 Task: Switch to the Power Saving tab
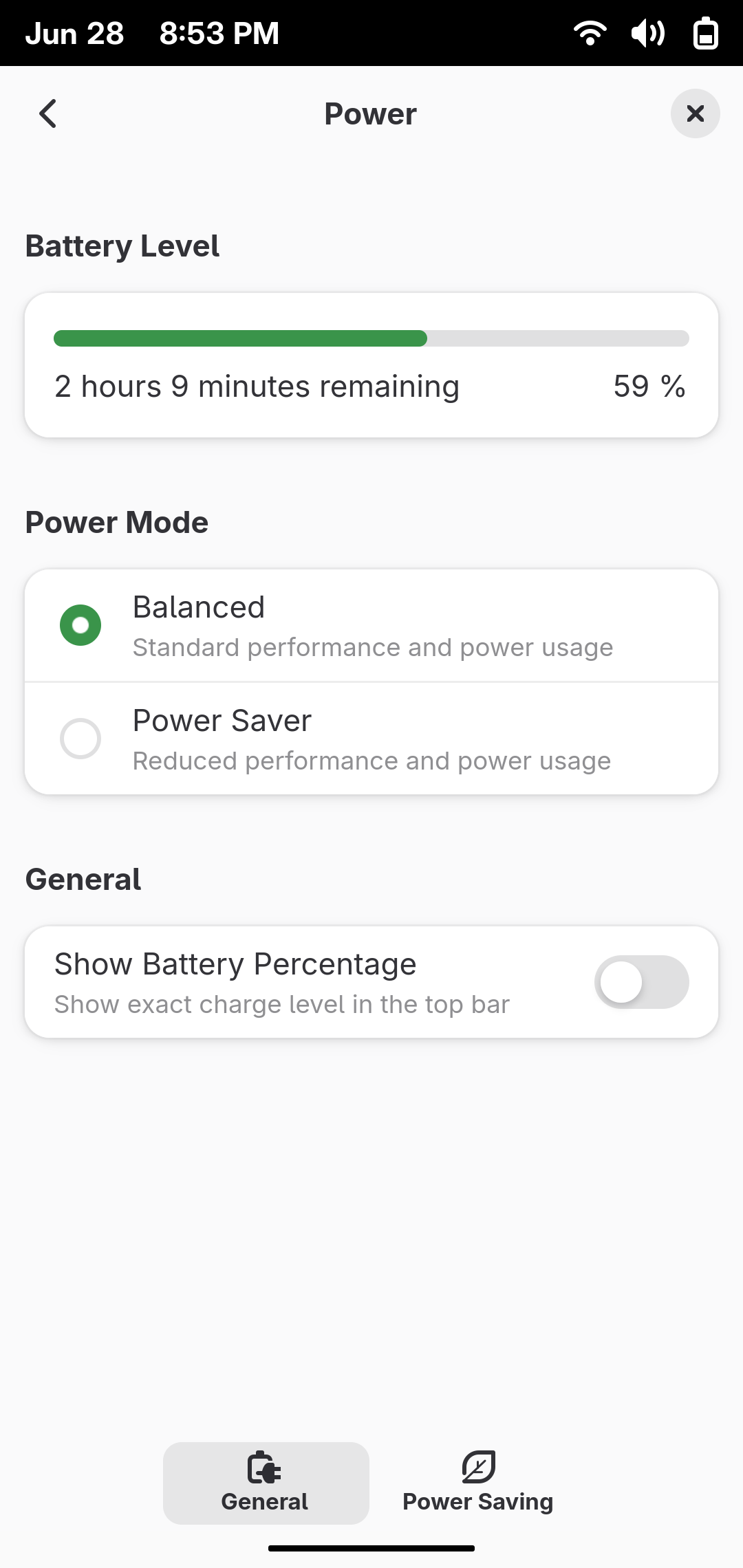[477, 1483]
